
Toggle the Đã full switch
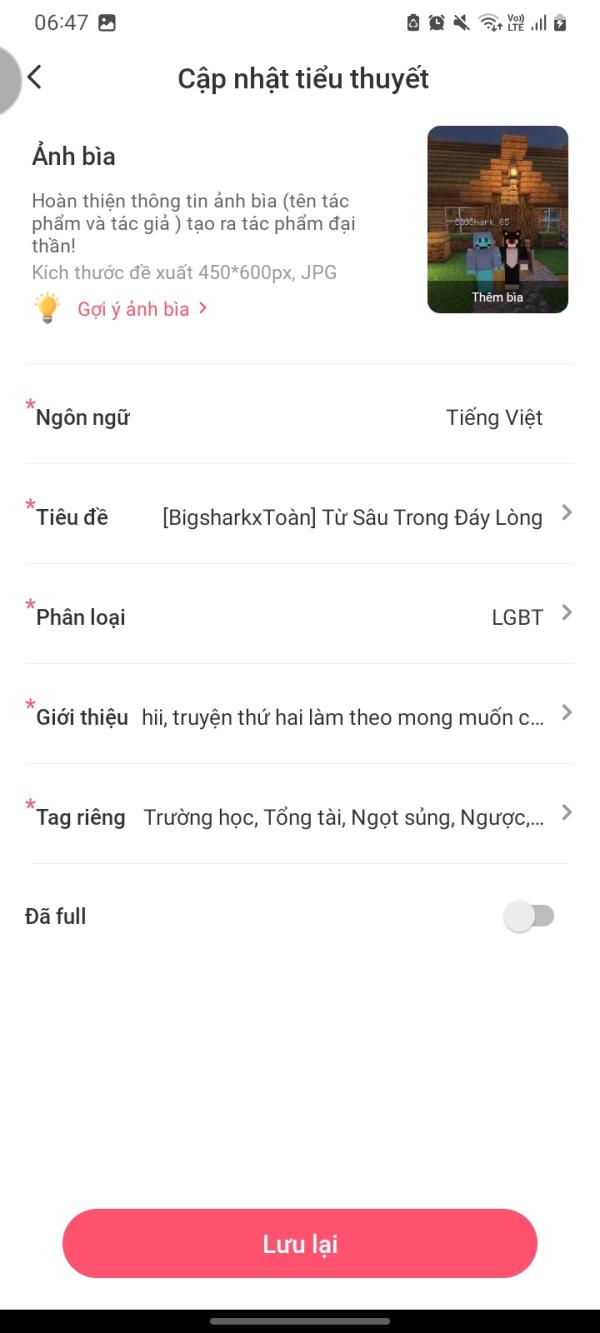pyautogui.click(x=529, y=916)
